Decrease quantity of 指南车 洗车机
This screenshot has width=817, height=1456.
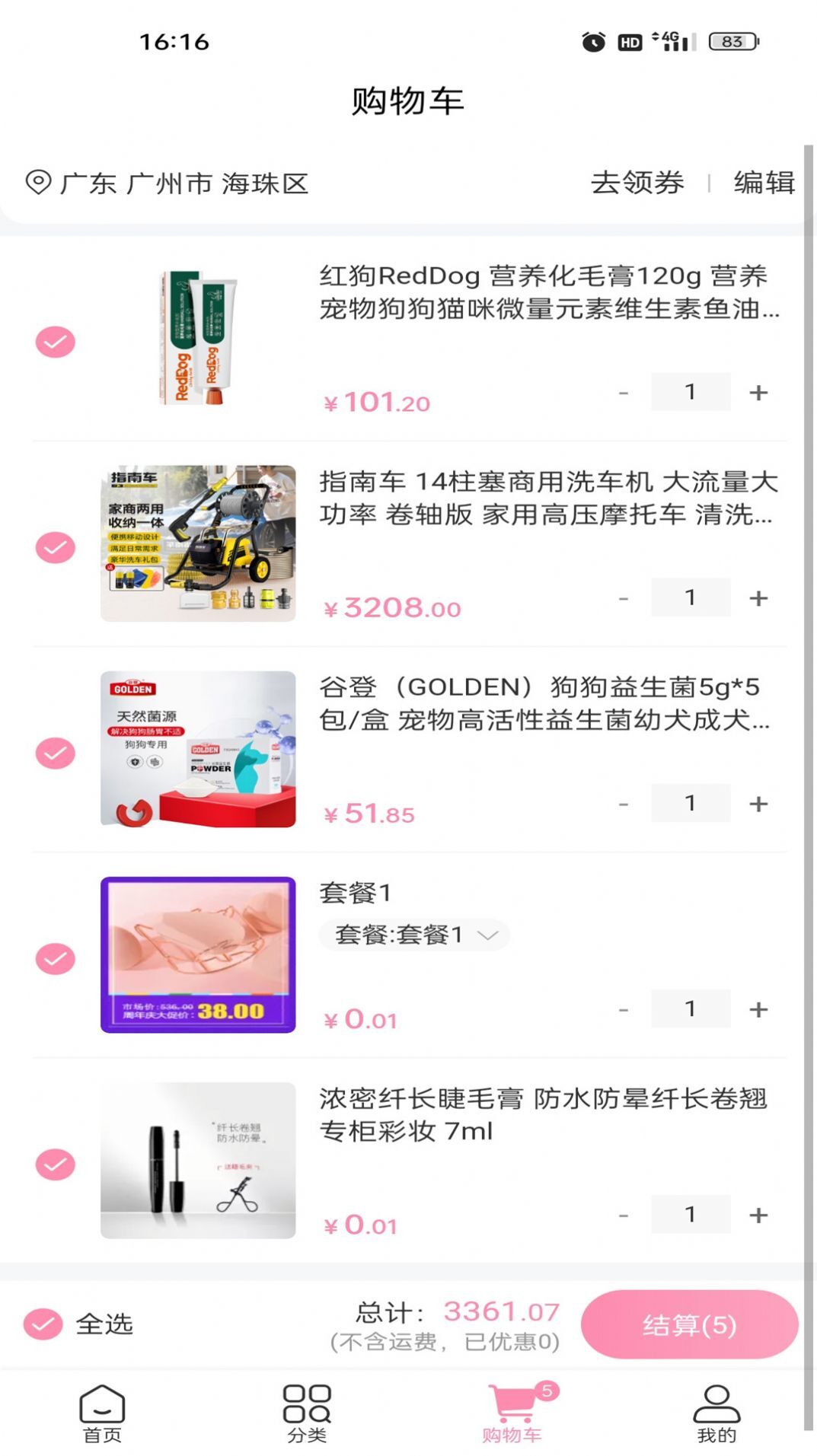tap(623, 597)
